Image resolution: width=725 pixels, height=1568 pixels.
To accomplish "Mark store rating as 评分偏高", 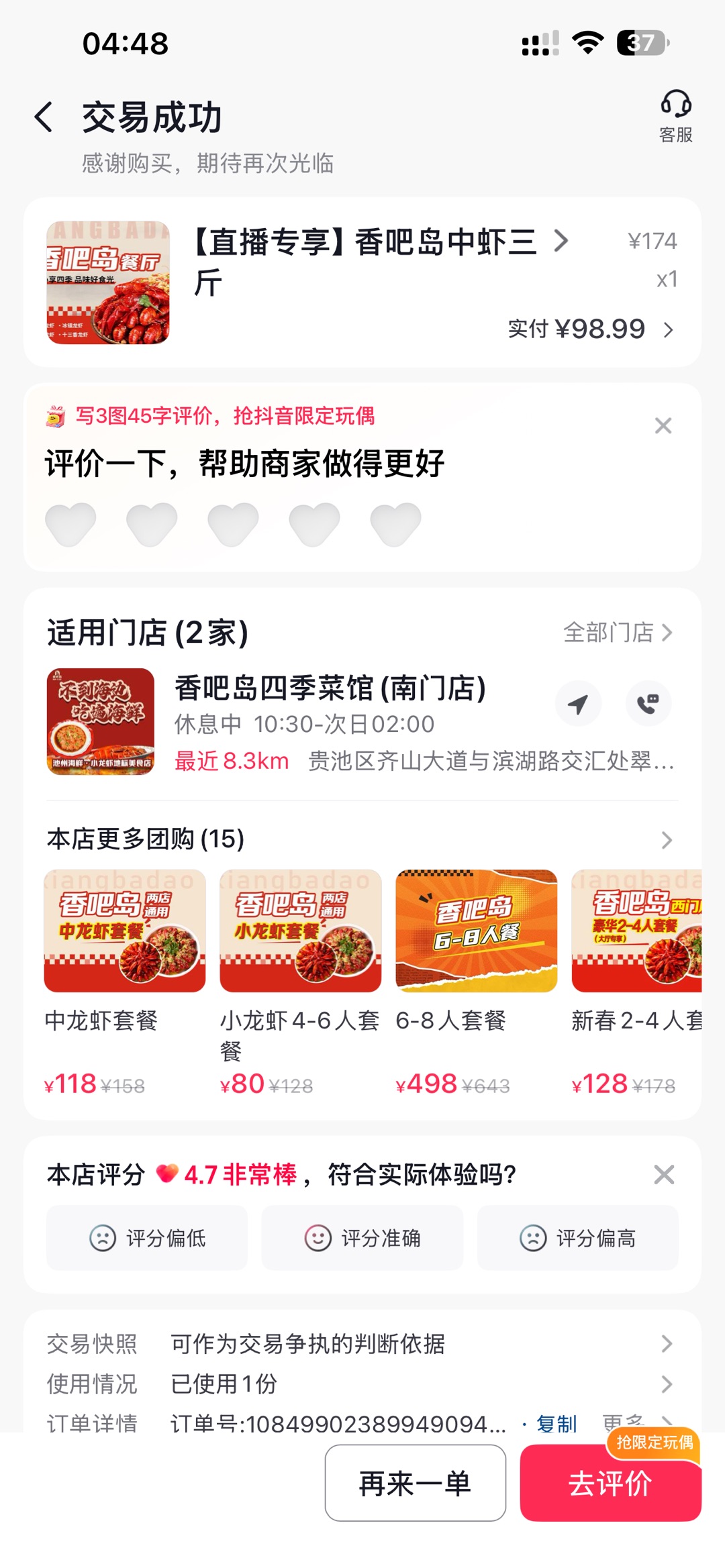I will 577,1238.
